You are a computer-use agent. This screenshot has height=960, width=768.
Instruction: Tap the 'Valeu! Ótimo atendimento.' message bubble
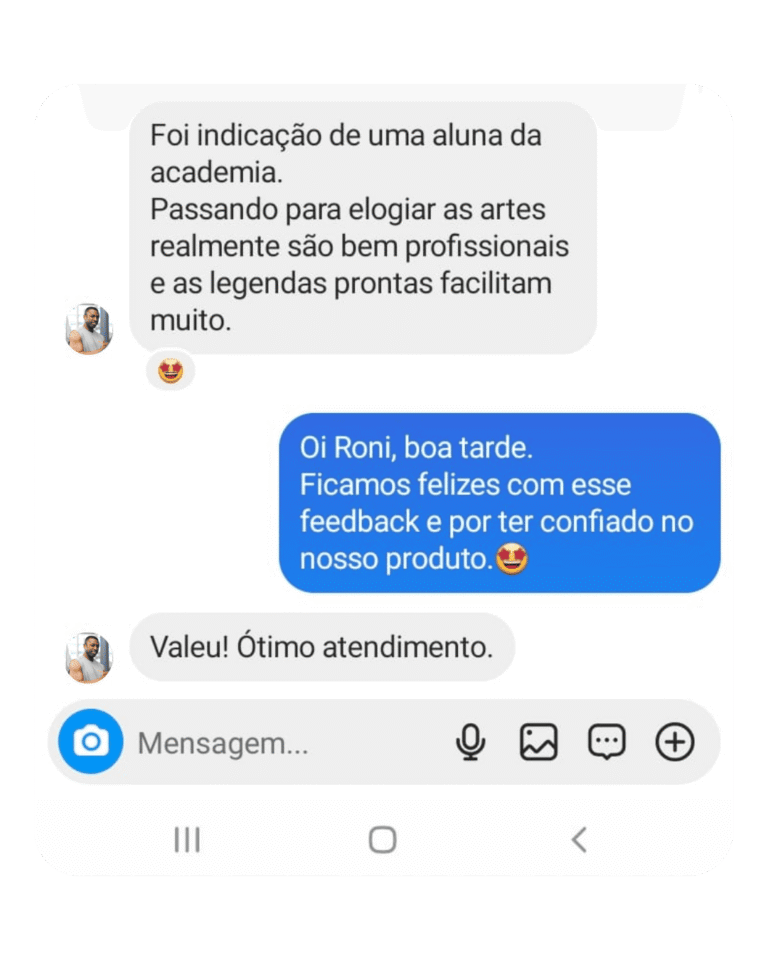[322, 647]
